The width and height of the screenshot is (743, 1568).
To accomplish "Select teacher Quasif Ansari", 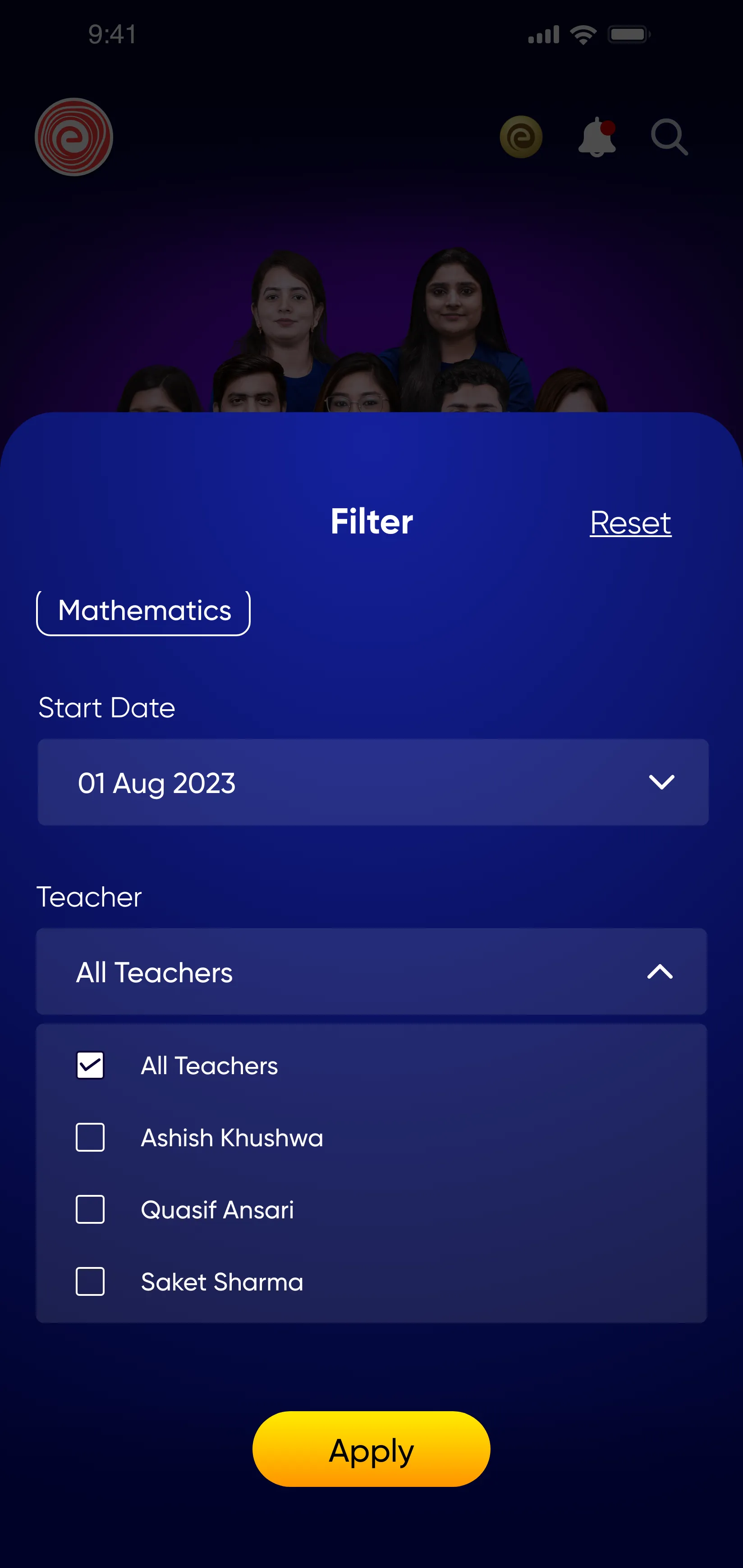I will coord(90,1209).
